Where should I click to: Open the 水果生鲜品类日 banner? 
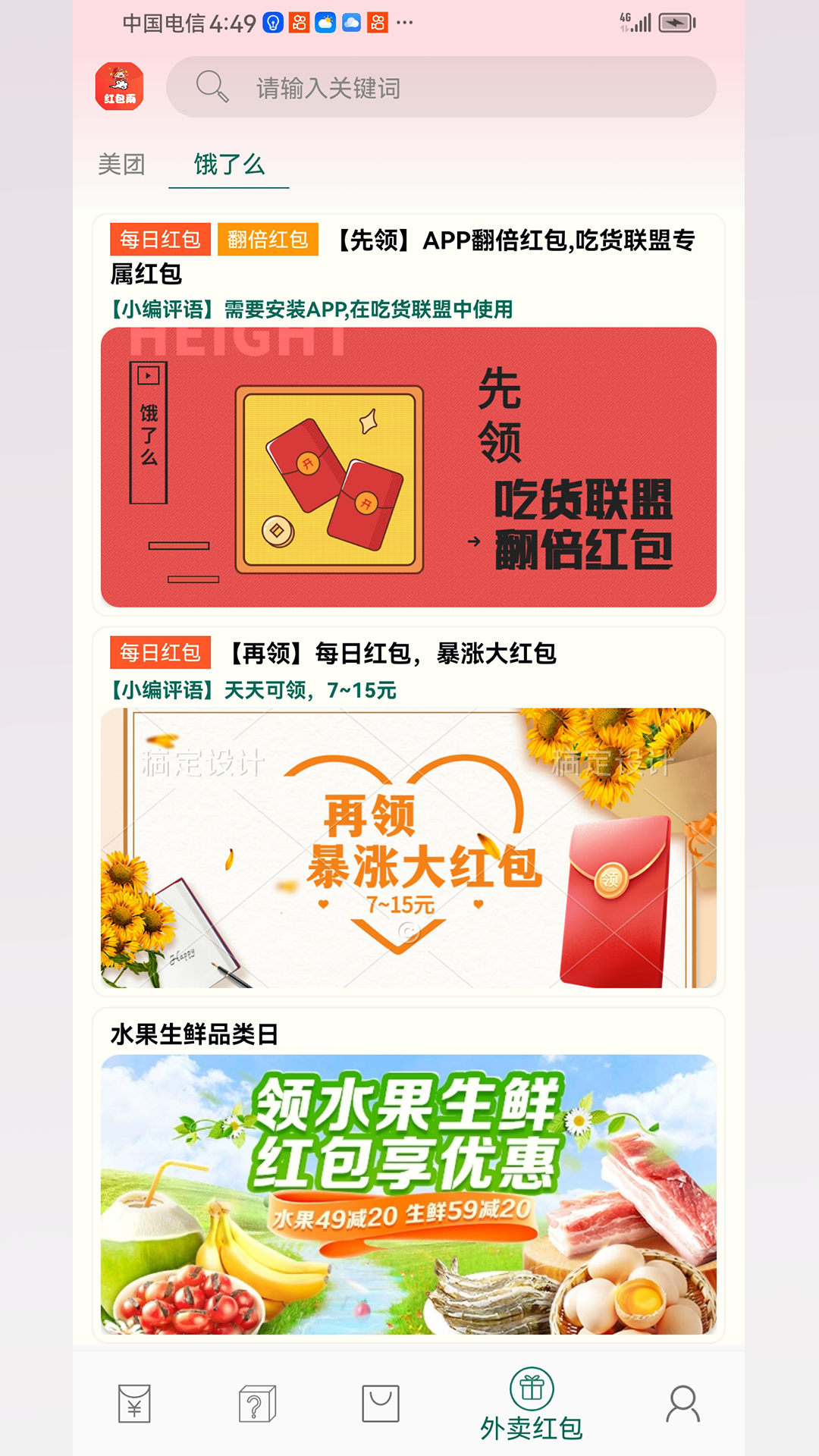[408, 1194]
